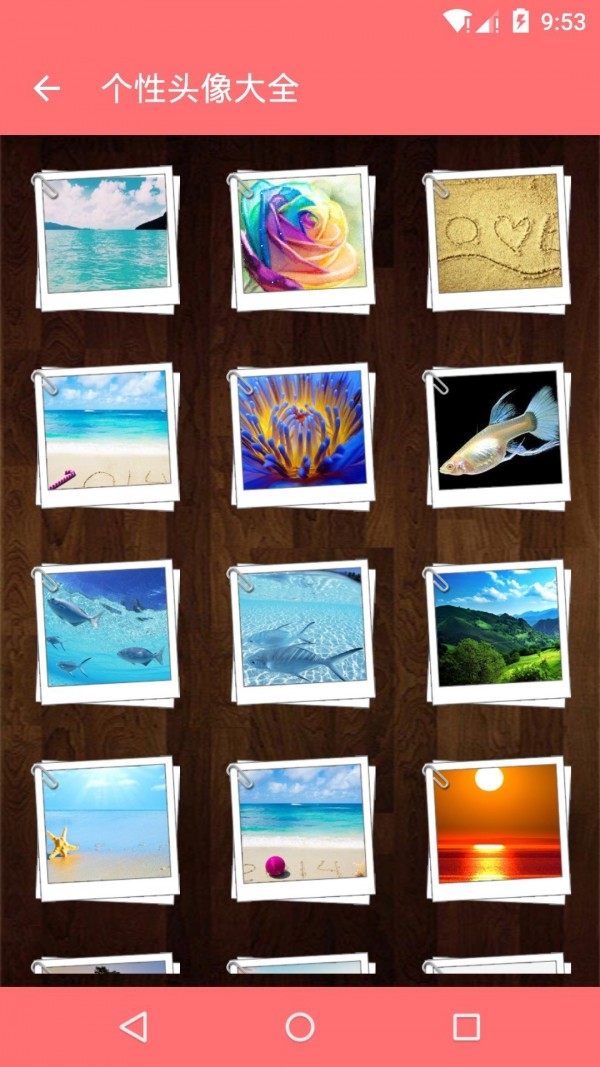Image resolution: width=600 pixels, height=1067 pixels.
Task: Open the guppy fish on black background
Action: tap(497, 430)
